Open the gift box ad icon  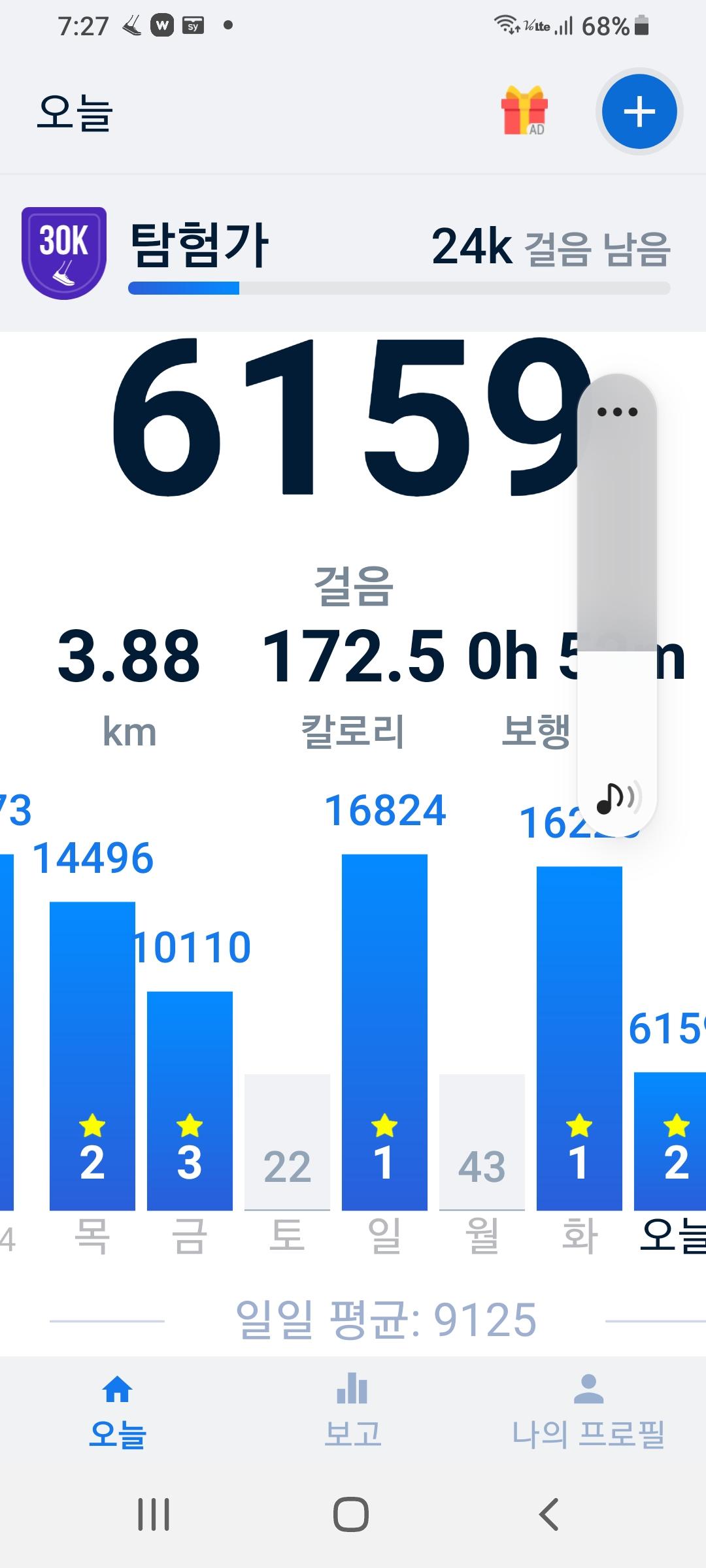pyautogui.click(x=524, y=110)
